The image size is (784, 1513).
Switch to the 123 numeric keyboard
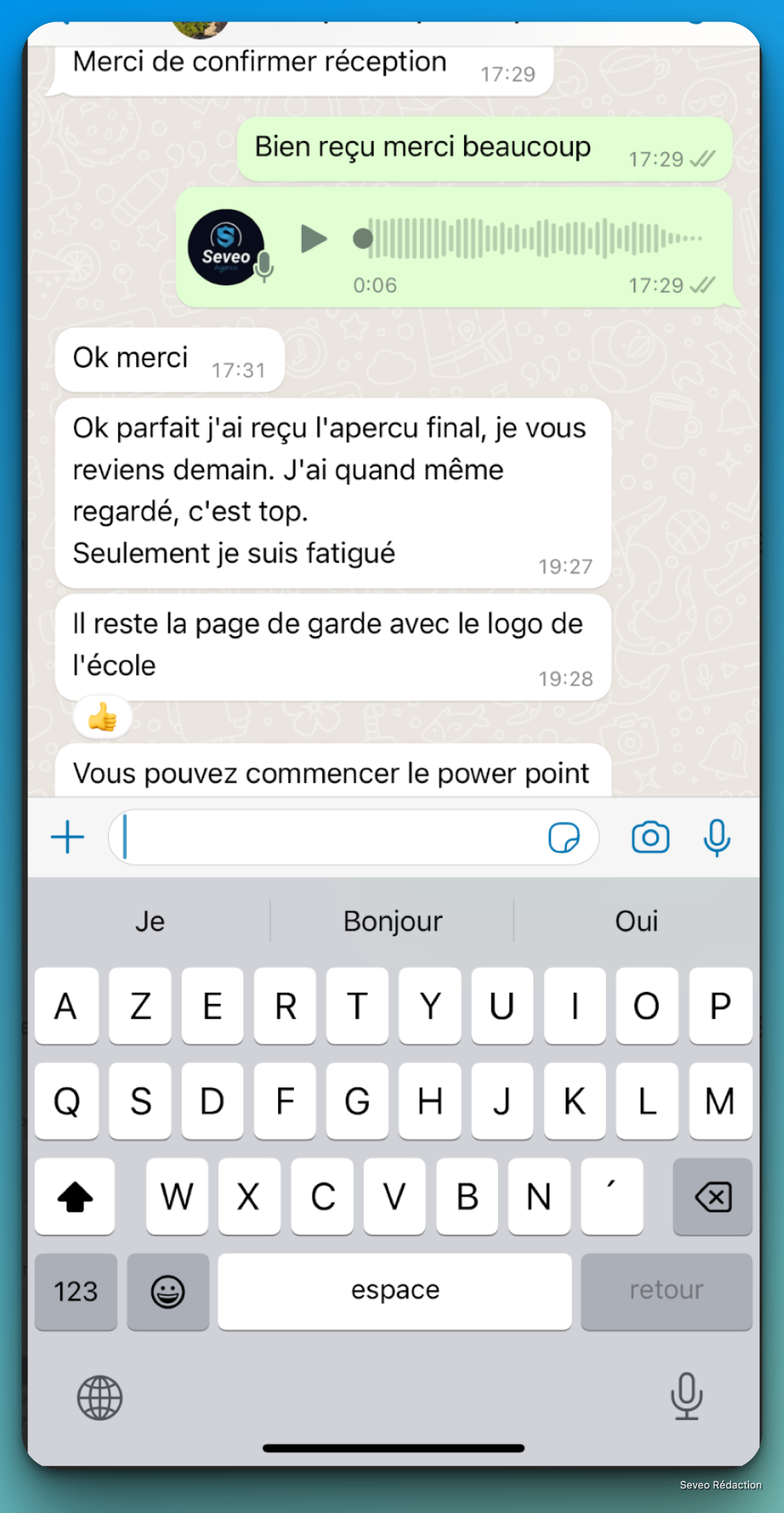point(75,1292)
